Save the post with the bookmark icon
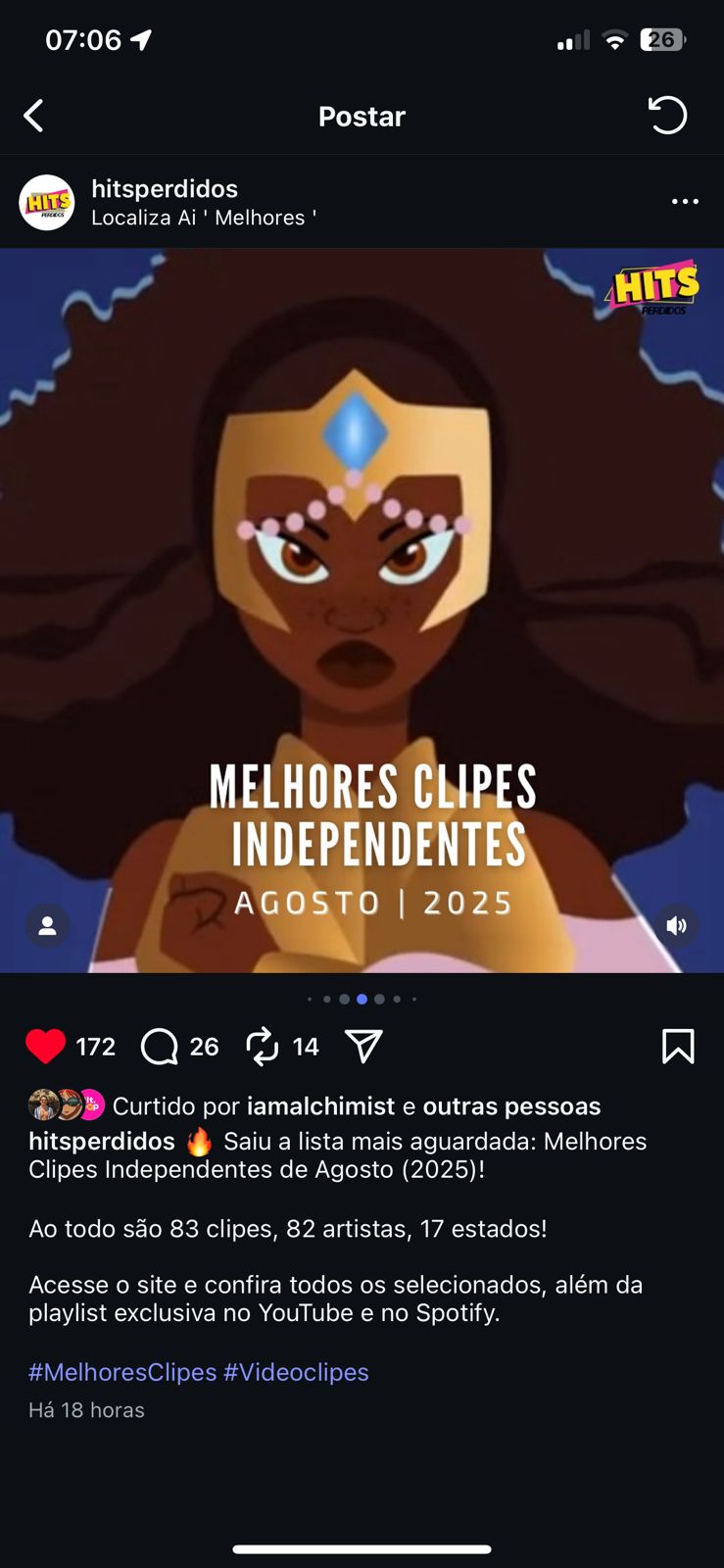The image size is (724, 1568). coord(678,1047)
